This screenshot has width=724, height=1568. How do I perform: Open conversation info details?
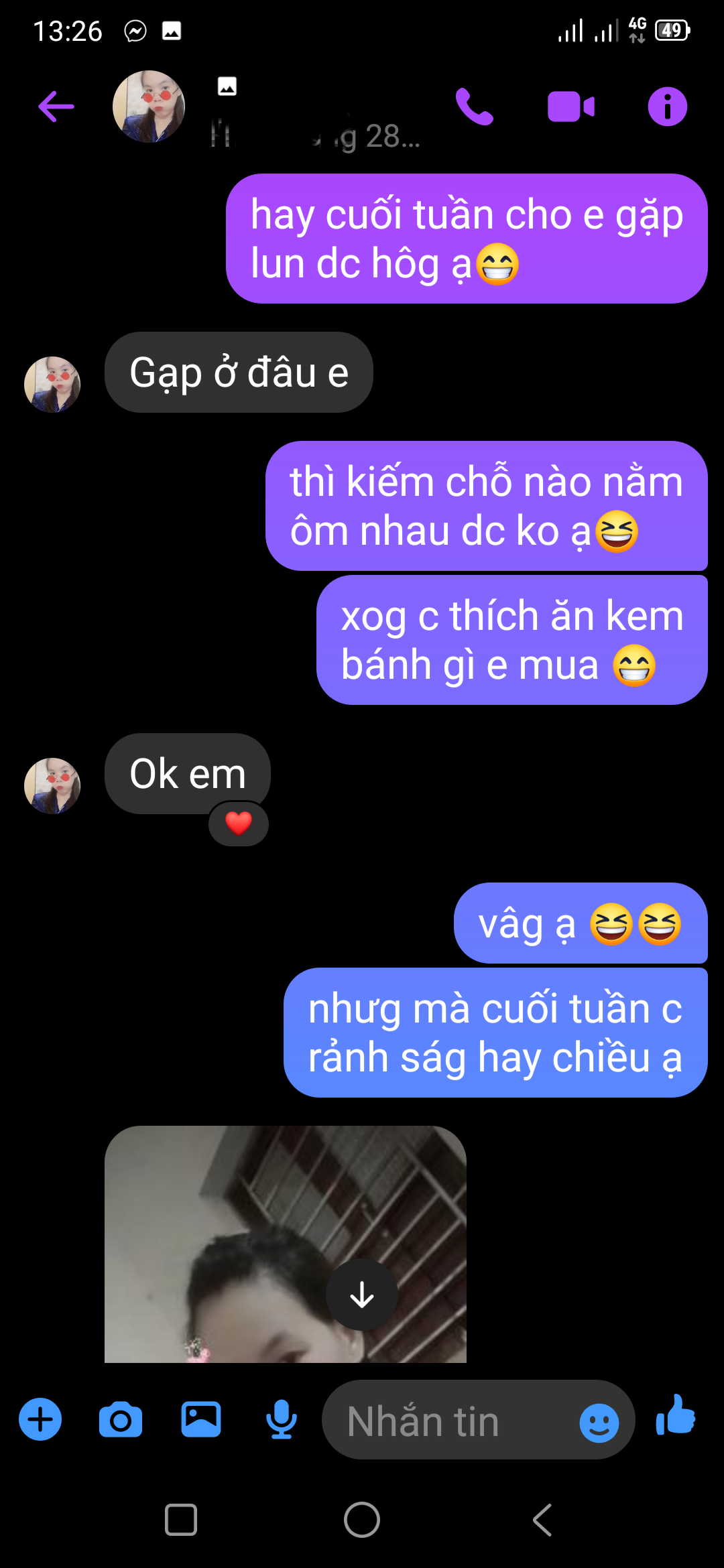667,107
